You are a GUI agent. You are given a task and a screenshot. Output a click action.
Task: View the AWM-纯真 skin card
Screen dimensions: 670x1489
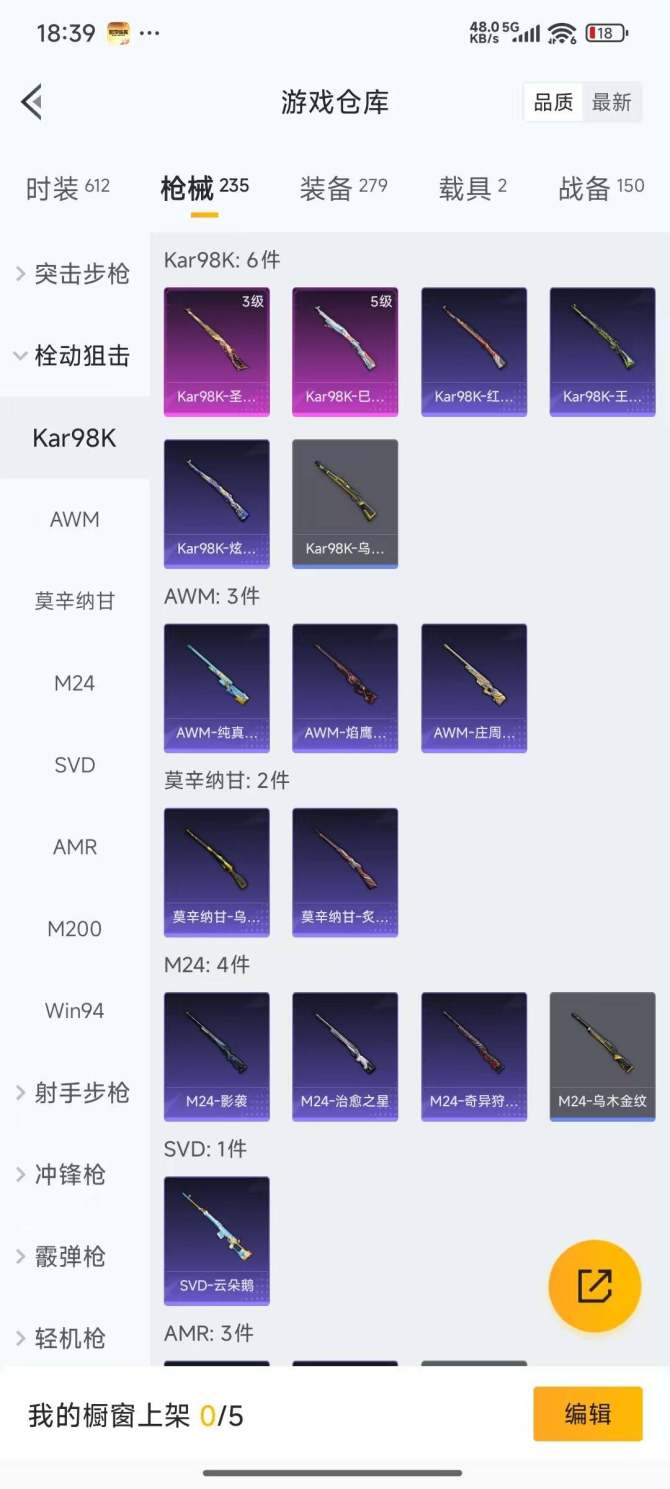click(x=217, y=688)
